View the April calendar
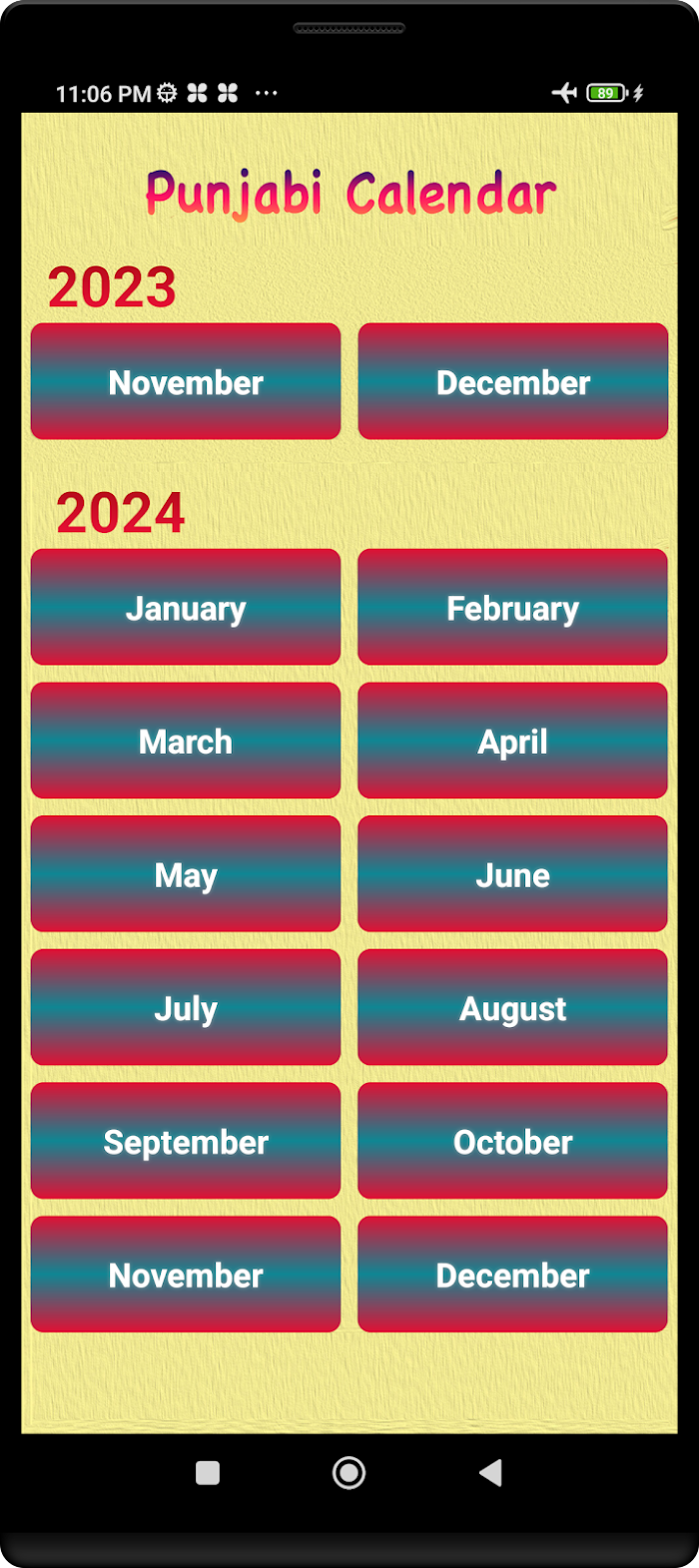The image size is (699, 1568). (513, 741)
